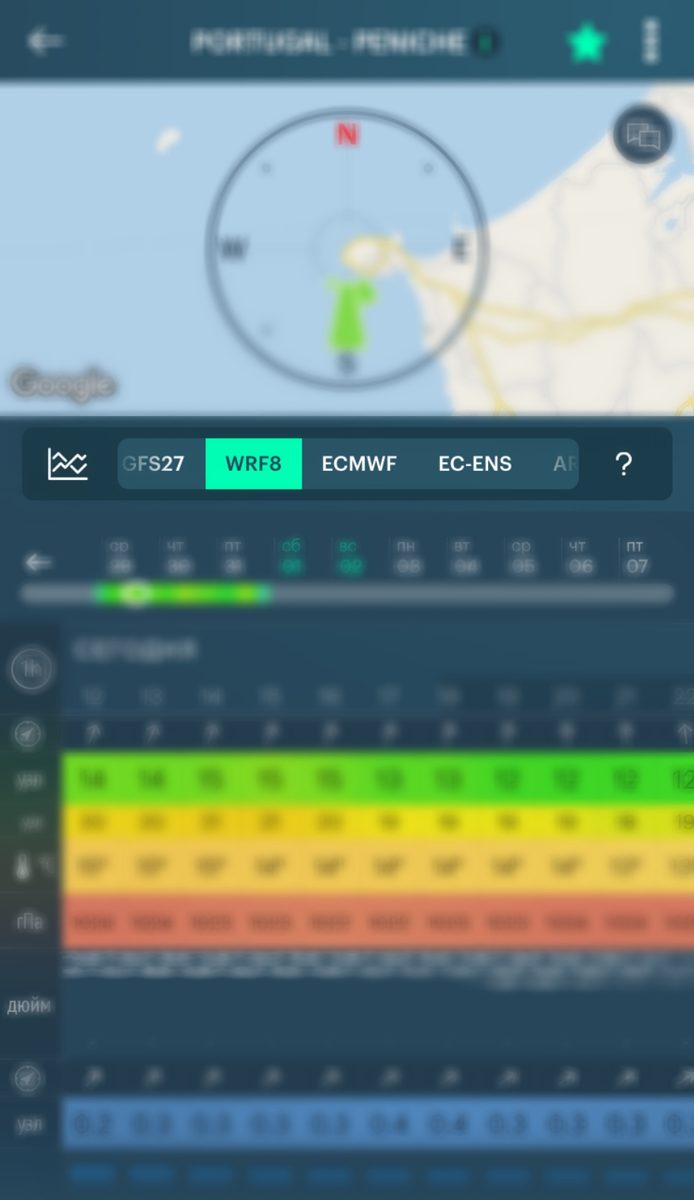Tap the left arrow beside the date row
Viewport: 694px width, 1200px height.
pyautogui.click(x=38, y=563)
